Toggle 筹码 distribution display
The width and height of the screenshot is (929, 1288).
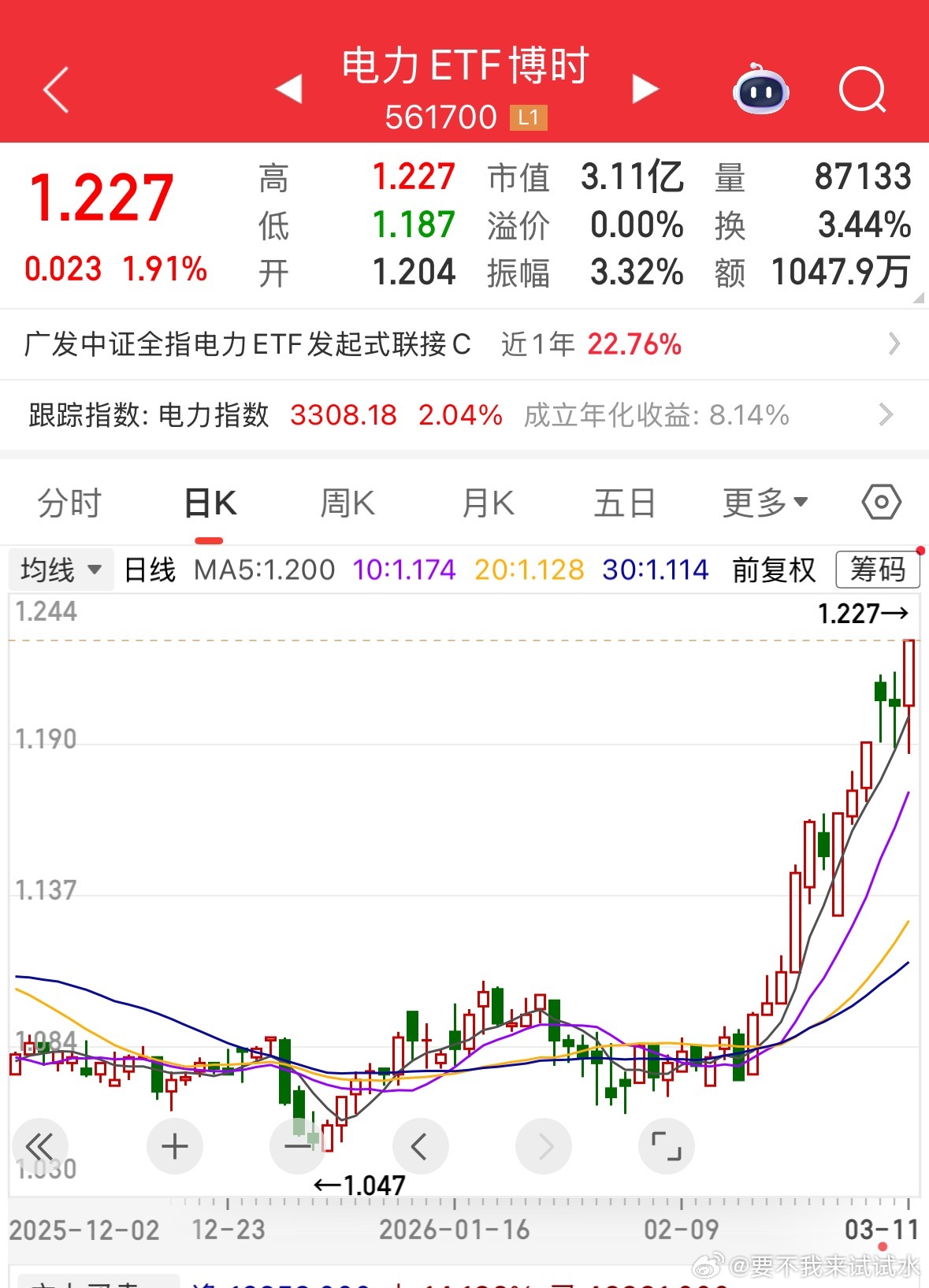click(x=879, y=569)
